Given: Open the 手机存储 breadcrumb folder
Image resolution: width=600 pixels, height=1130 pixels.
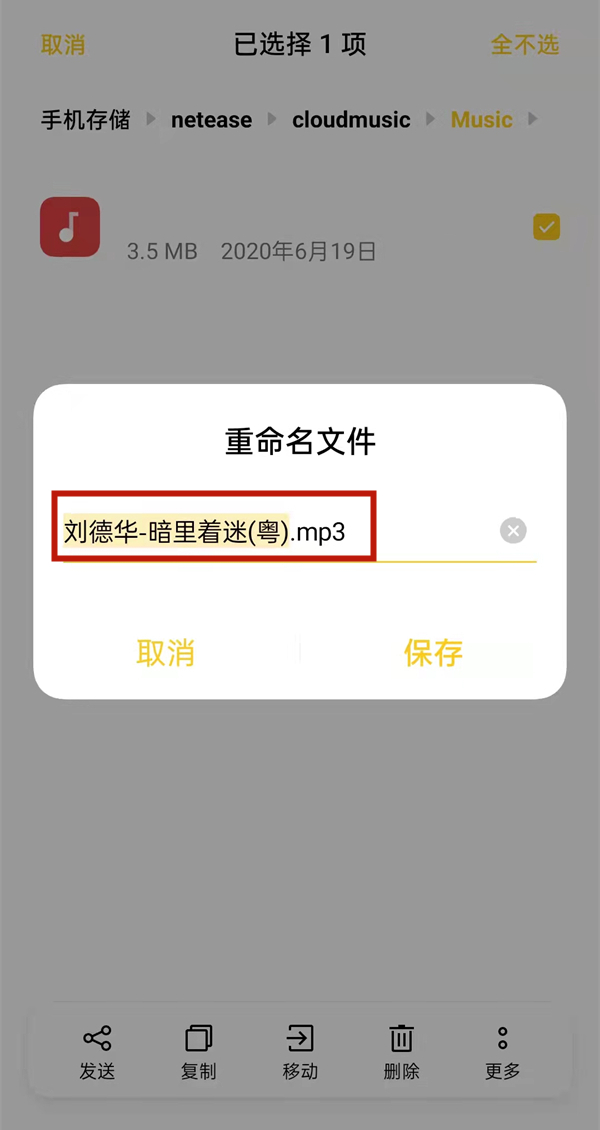Looking at the screenshot, I should [x=85, y=120].
